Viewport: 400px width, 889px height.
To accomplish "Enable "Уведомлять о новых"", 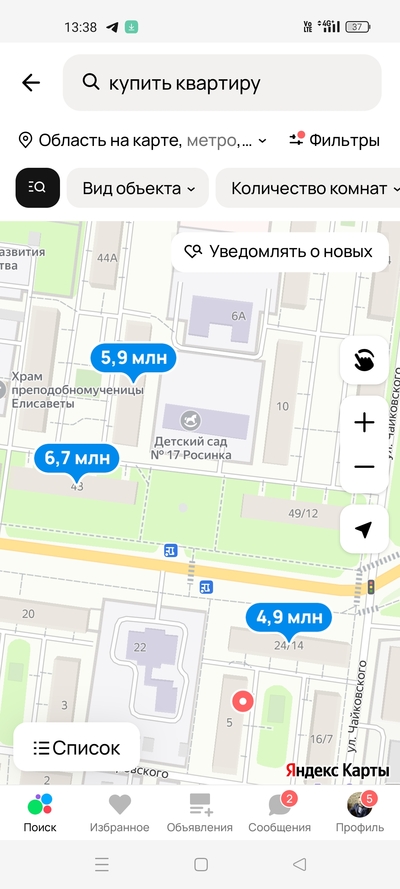I will click(279, 252).
